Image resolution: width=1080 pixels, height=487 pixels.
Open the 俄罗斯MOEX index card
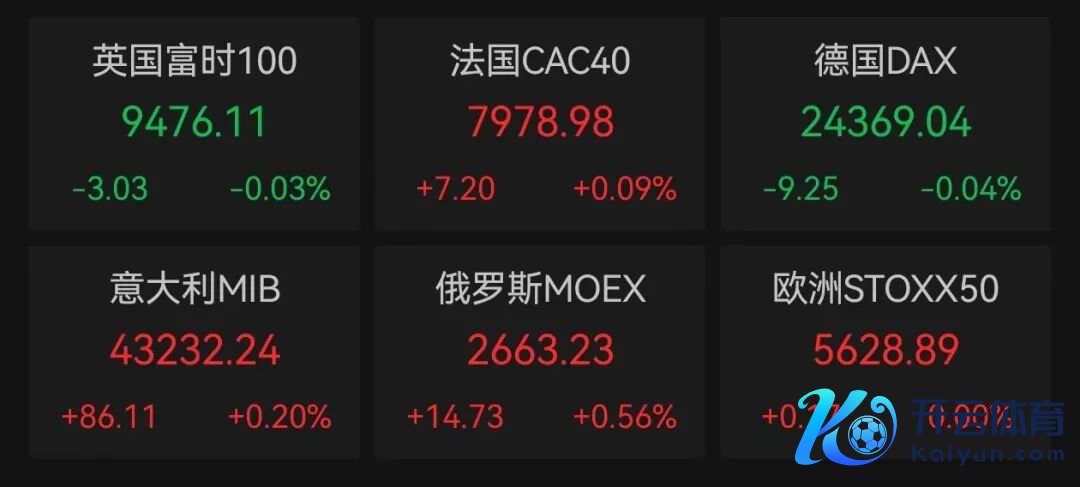540,350
